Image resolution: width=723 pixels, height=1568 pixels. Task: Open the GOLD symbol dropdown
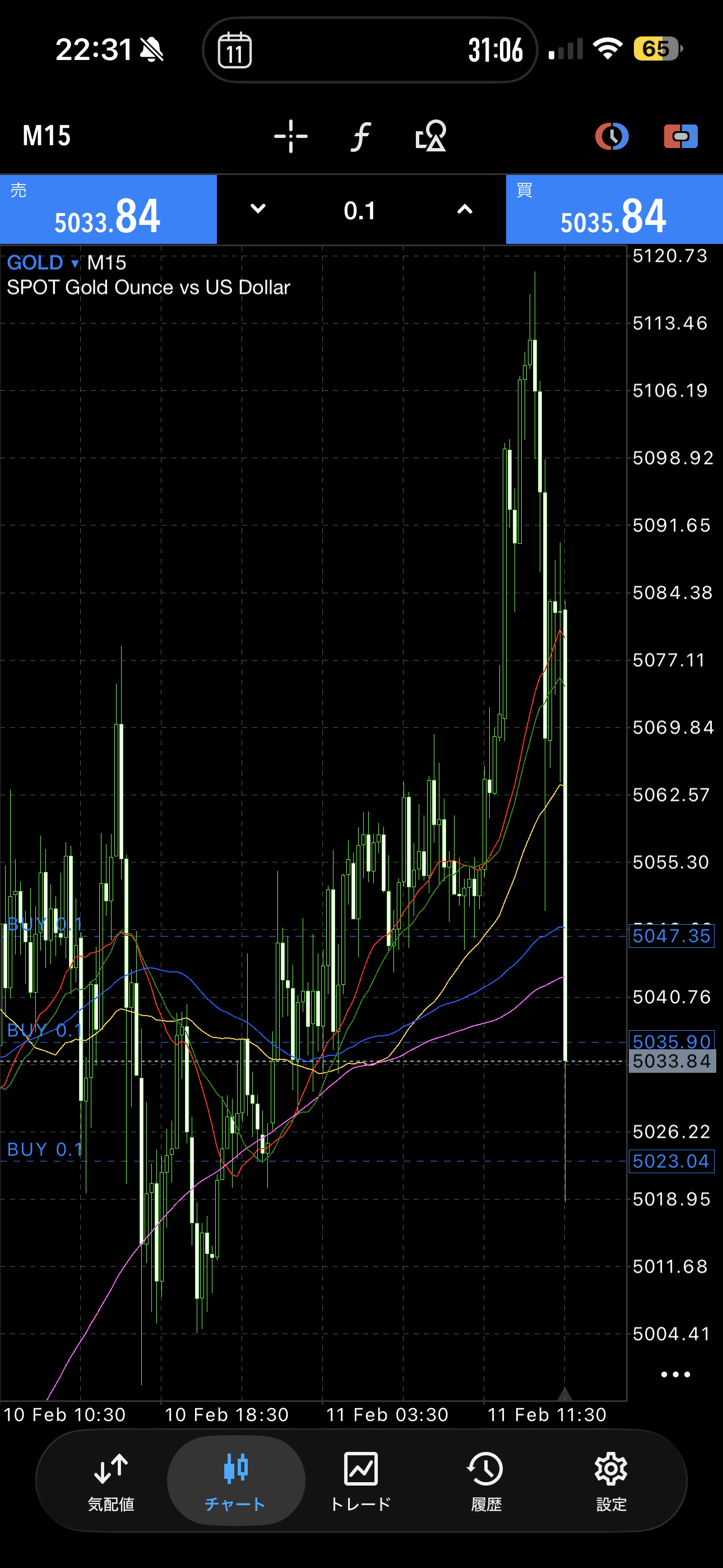coord(43,263)
